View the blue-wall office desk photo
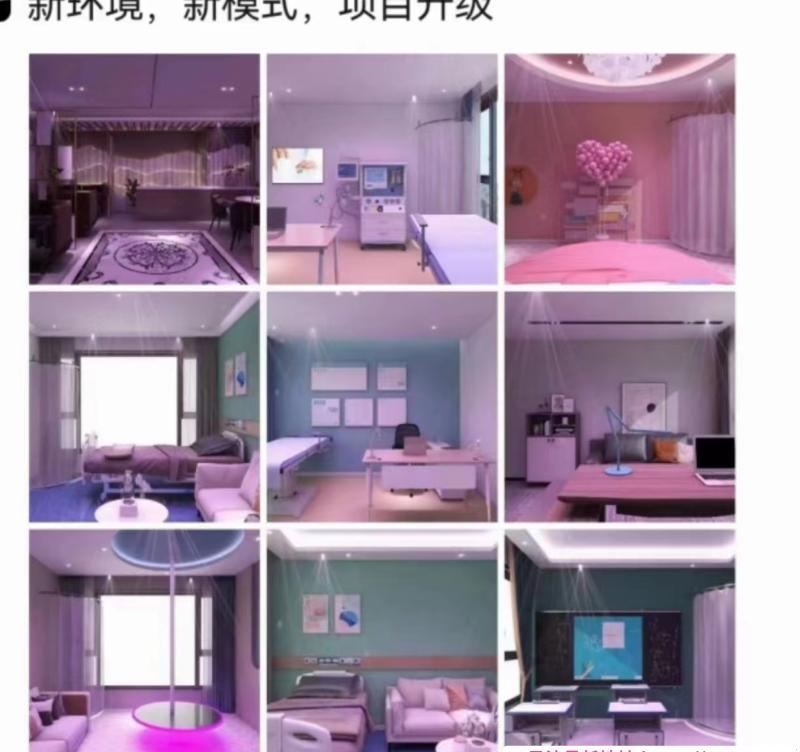The width and height of the screenshot is (800, 752). click(x=382, y=407)
